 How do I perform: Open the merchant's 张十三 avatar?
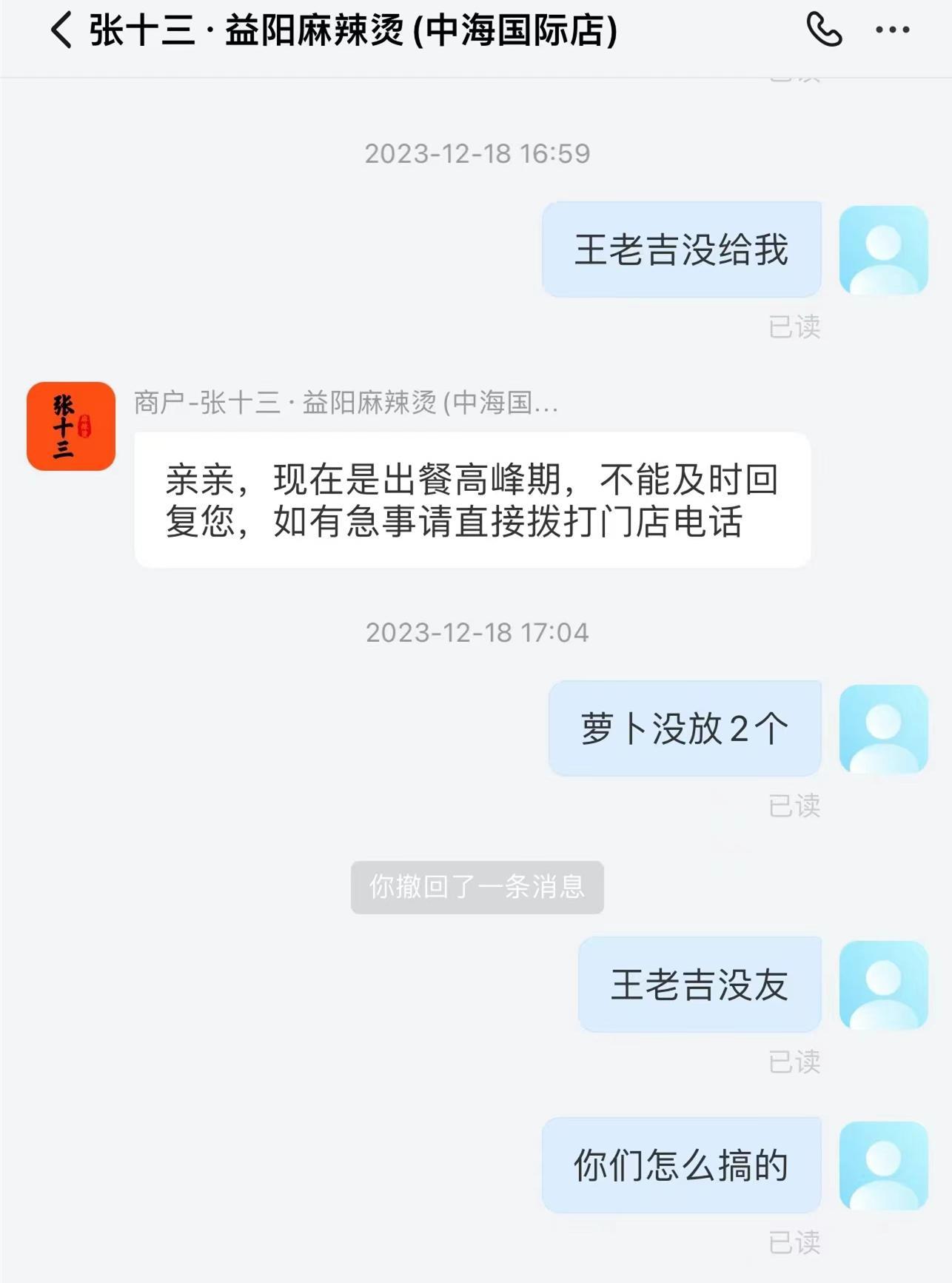[71, 426]
